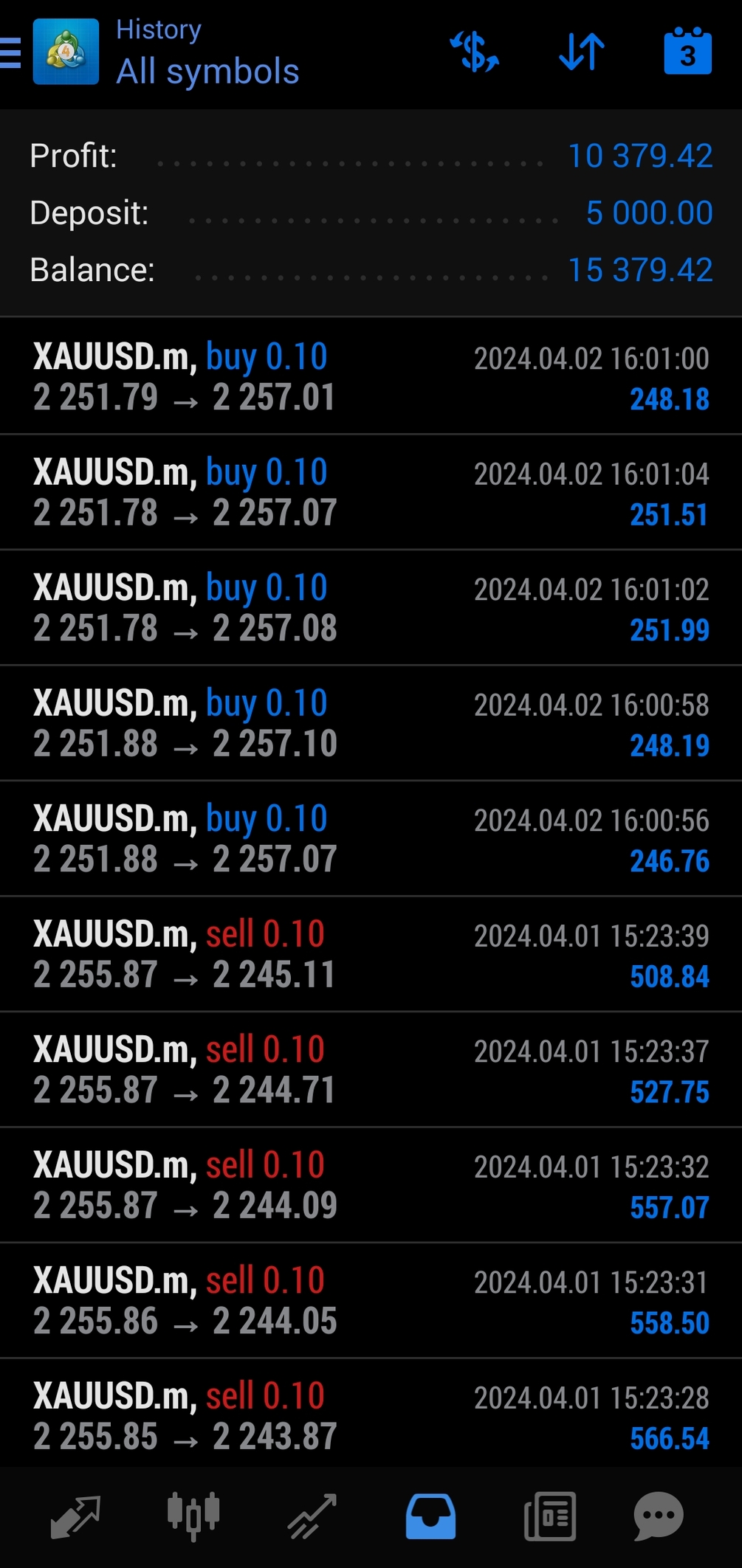This screenshot has width=742, height=1568.
Task: Select the History inbox tab
Action: click(x=430, y=1517)
